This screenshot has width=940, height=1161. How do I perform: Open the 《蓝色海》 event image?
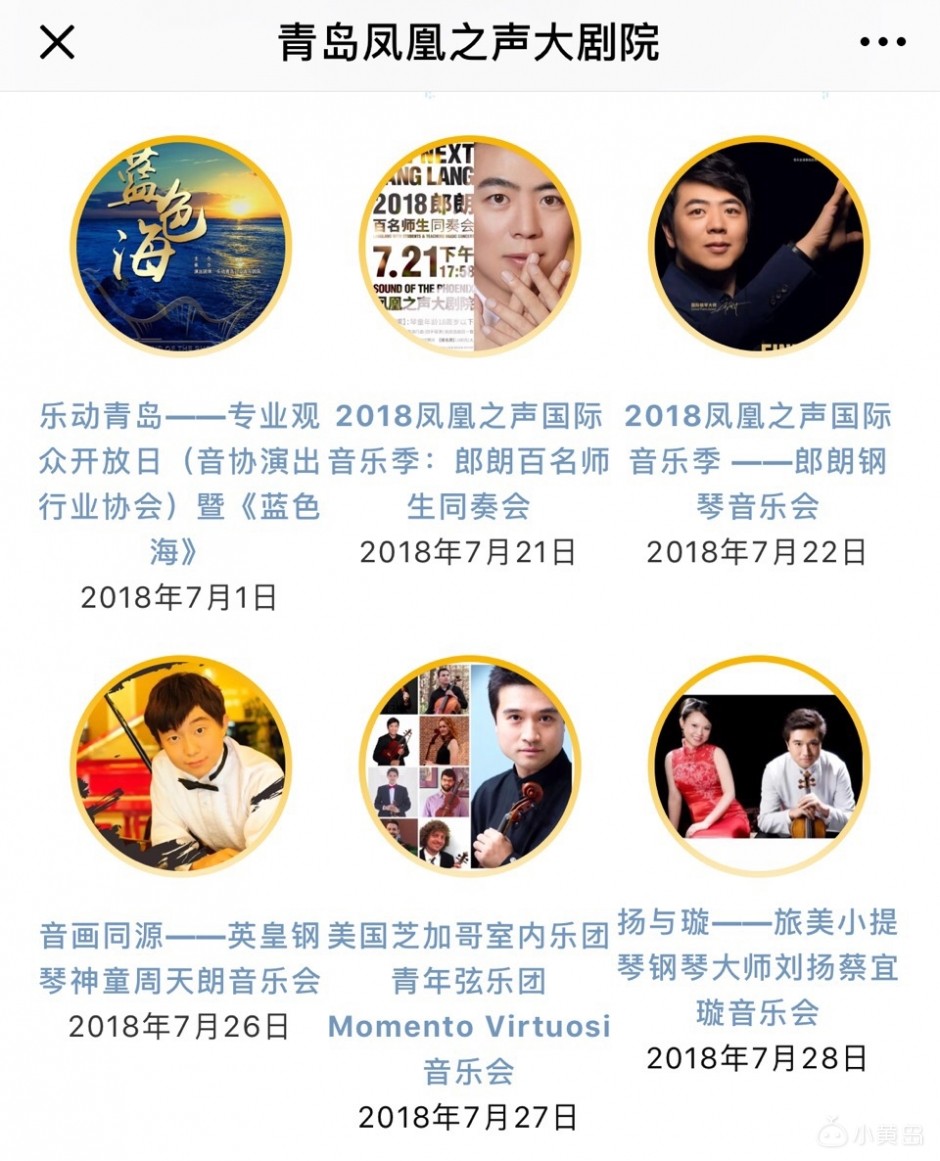pos(181,246)
